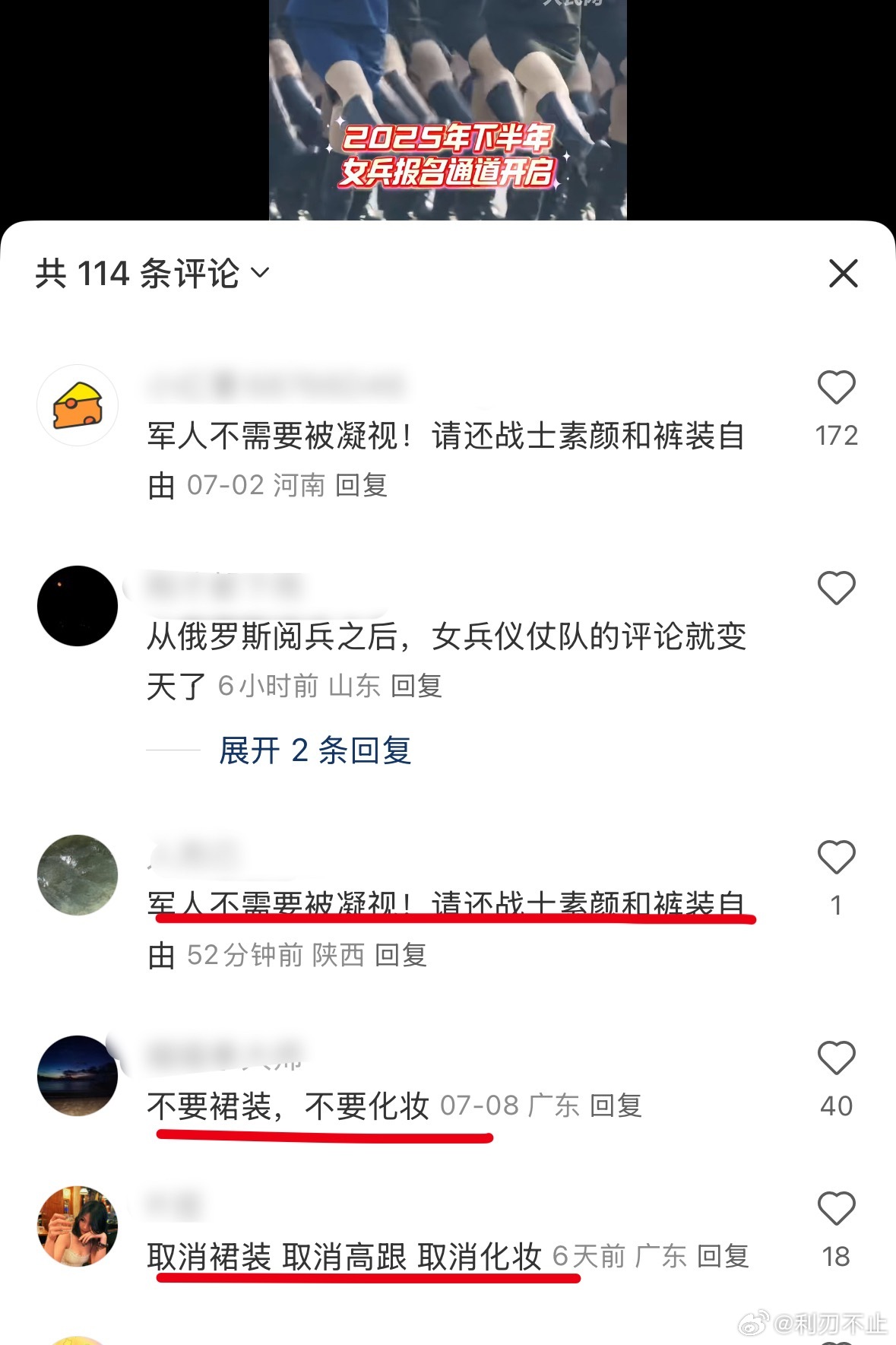Reply to the 07-08 广东 comment
The image size is (896, 1345).
coord(616,1106)
